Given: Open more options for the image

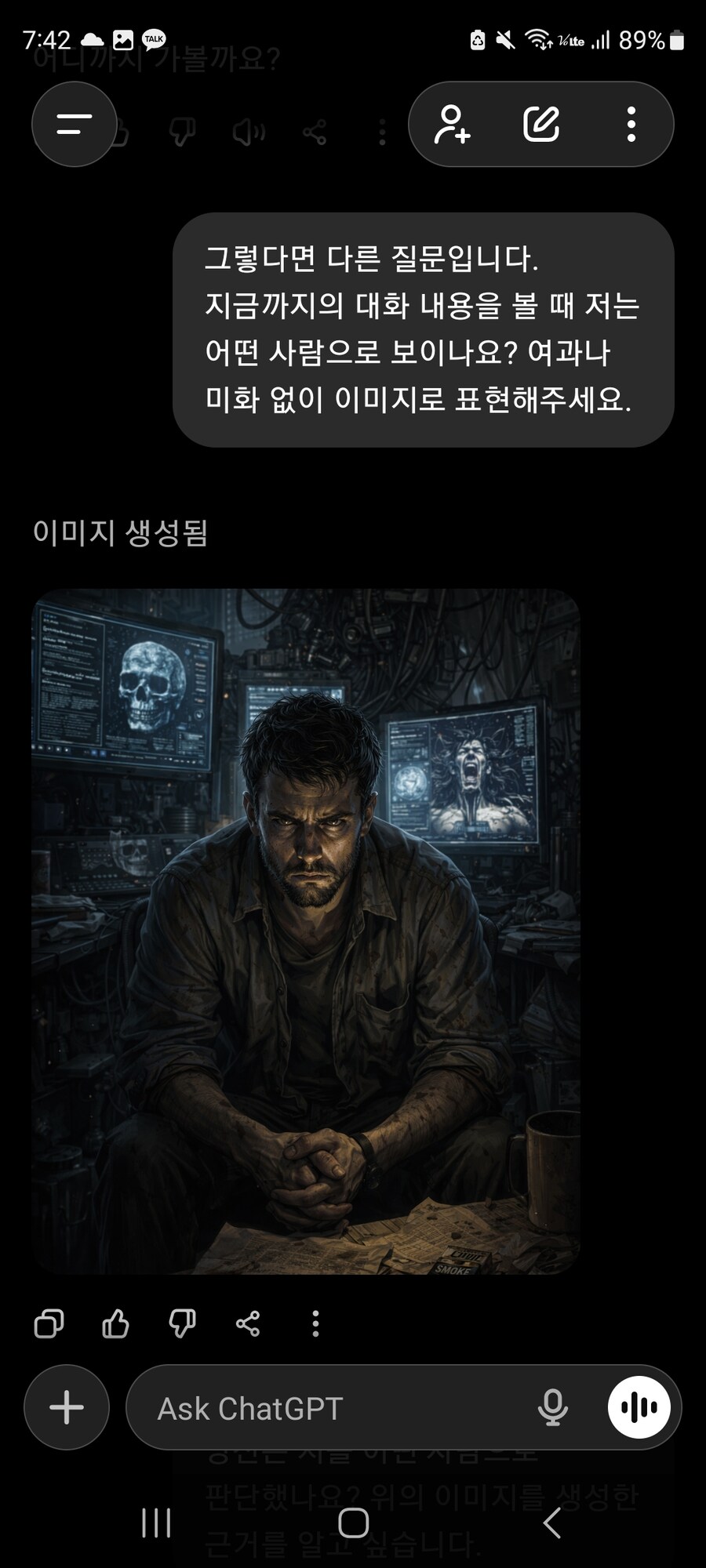Looking at the screenshot, I should (x=315, y=1323).
